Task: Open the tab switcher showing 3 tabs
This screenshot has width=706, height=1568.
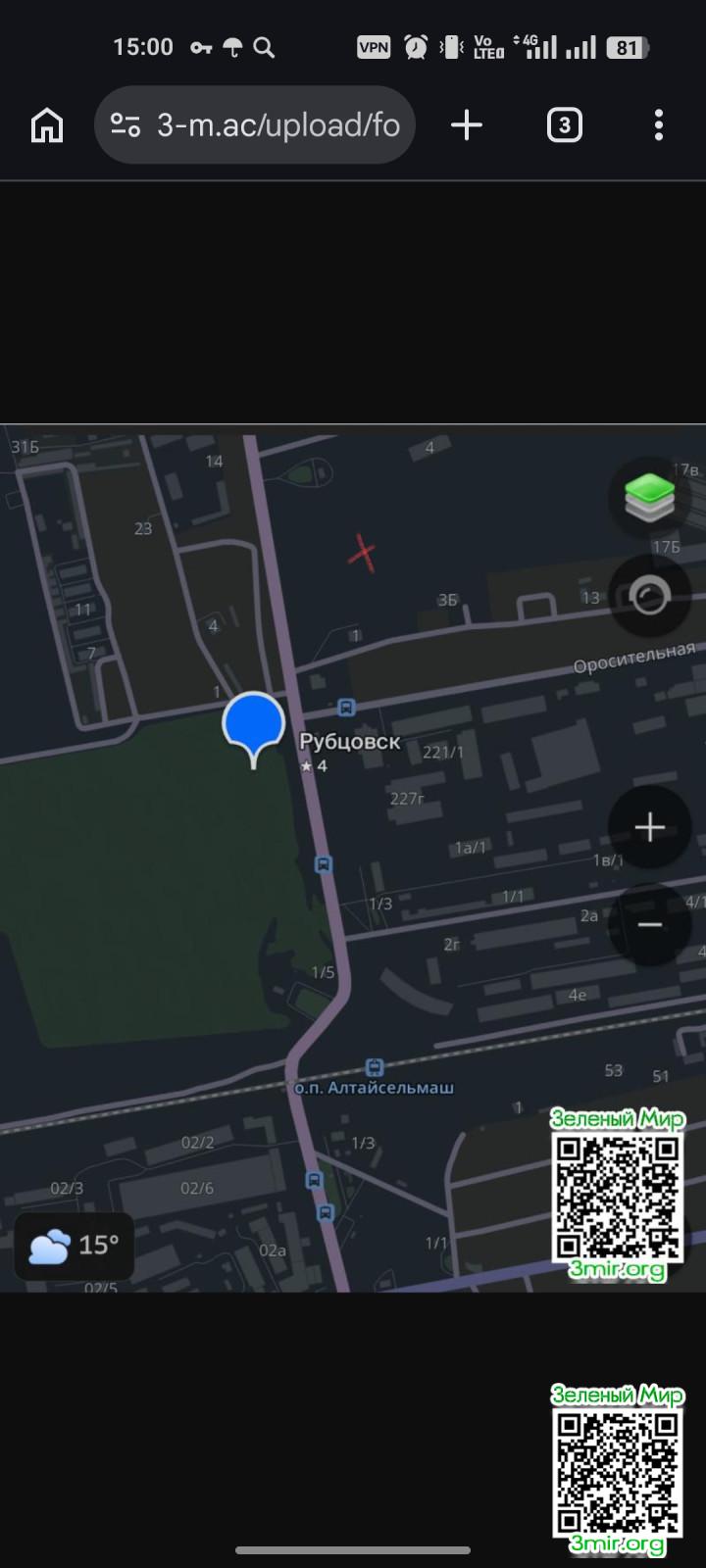Action: coord(564,125)
